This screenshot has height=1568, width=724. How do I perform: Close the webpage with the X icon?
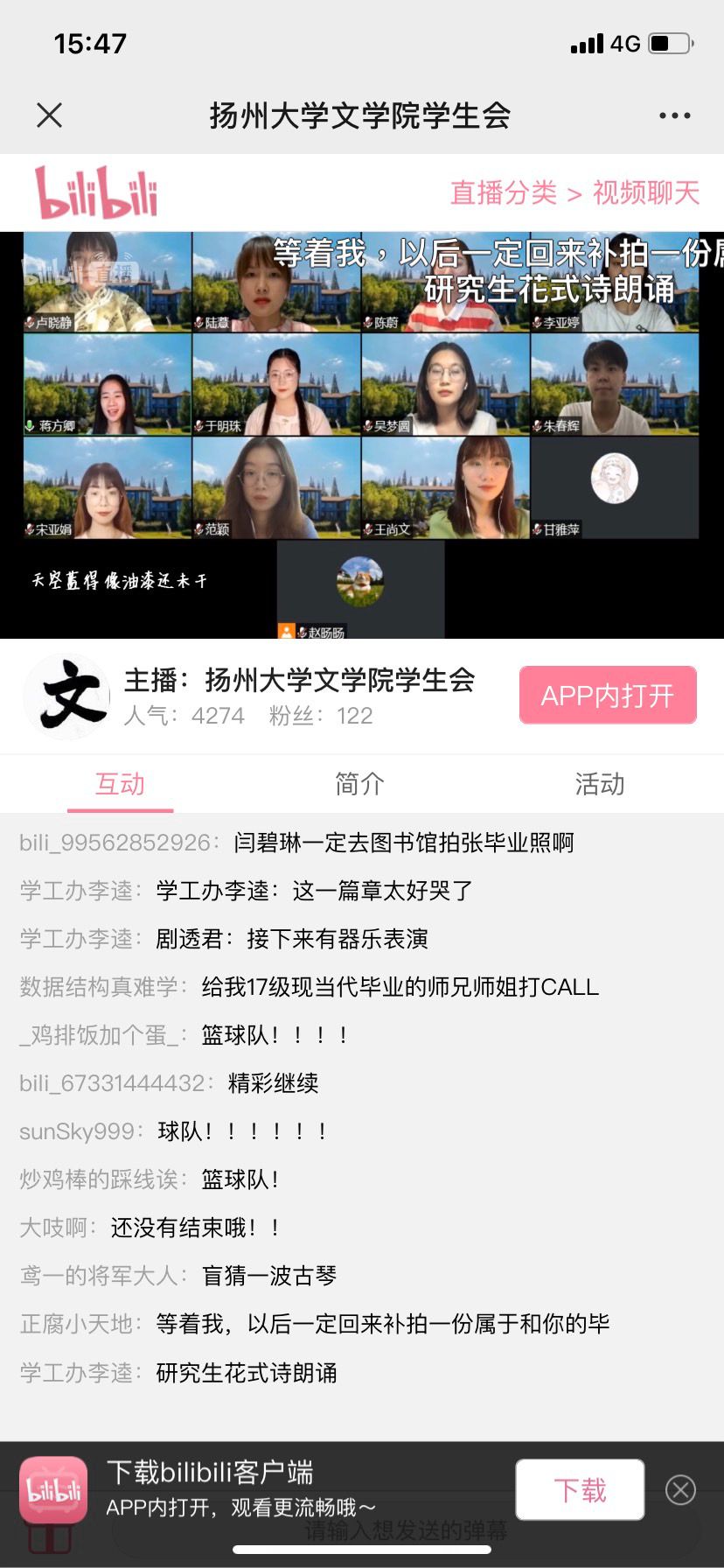pyautogui.click(x=50, y=115)
